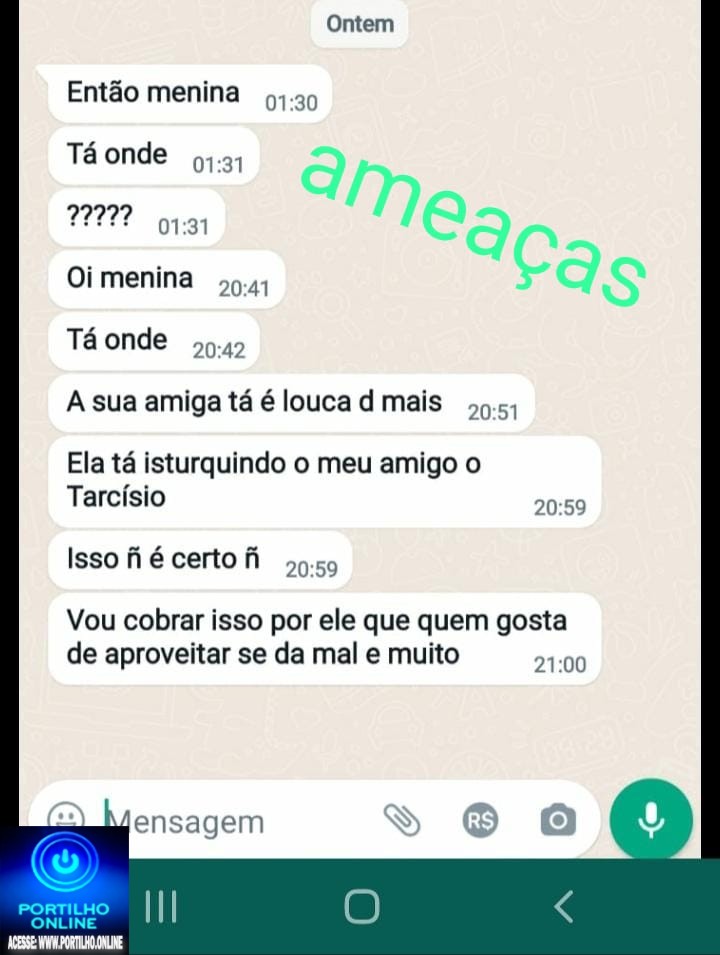Open the camera from the message bar
The height and width of the screenshot is (955, 720).
tap(557, 821)
